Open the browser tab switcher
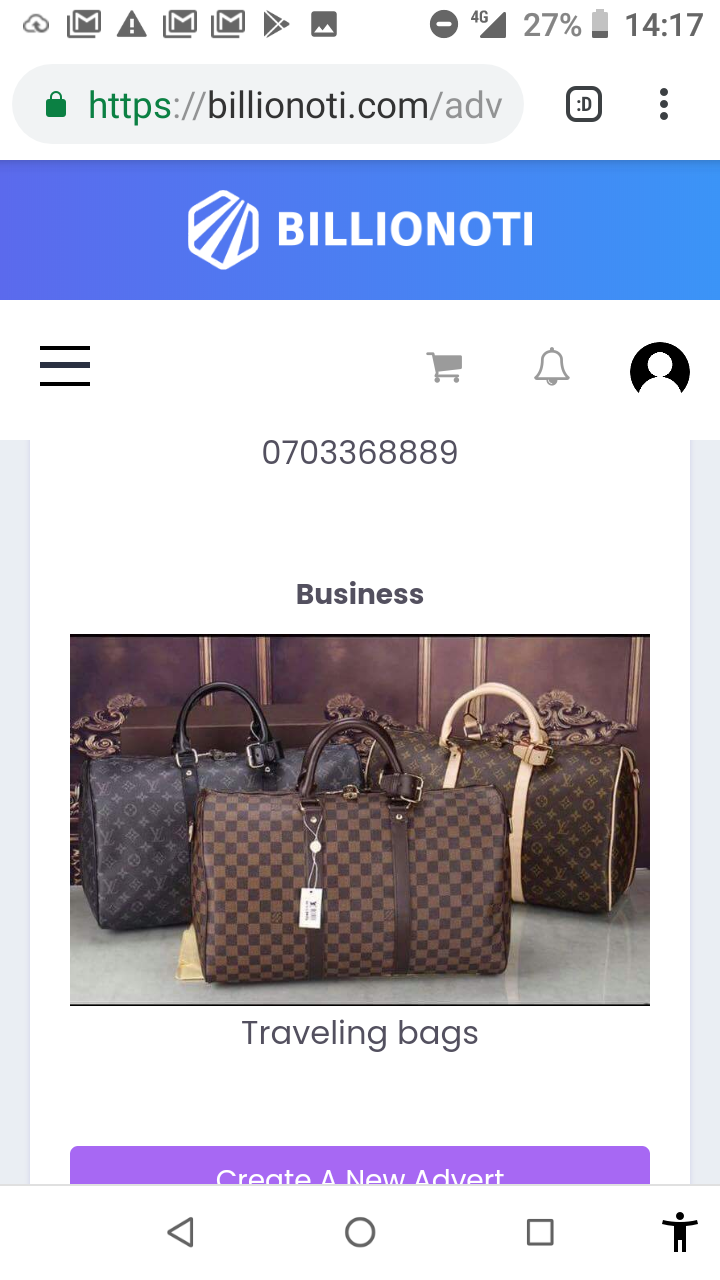This screenshot has width=720, height=1280. click(x=584, y=104)
